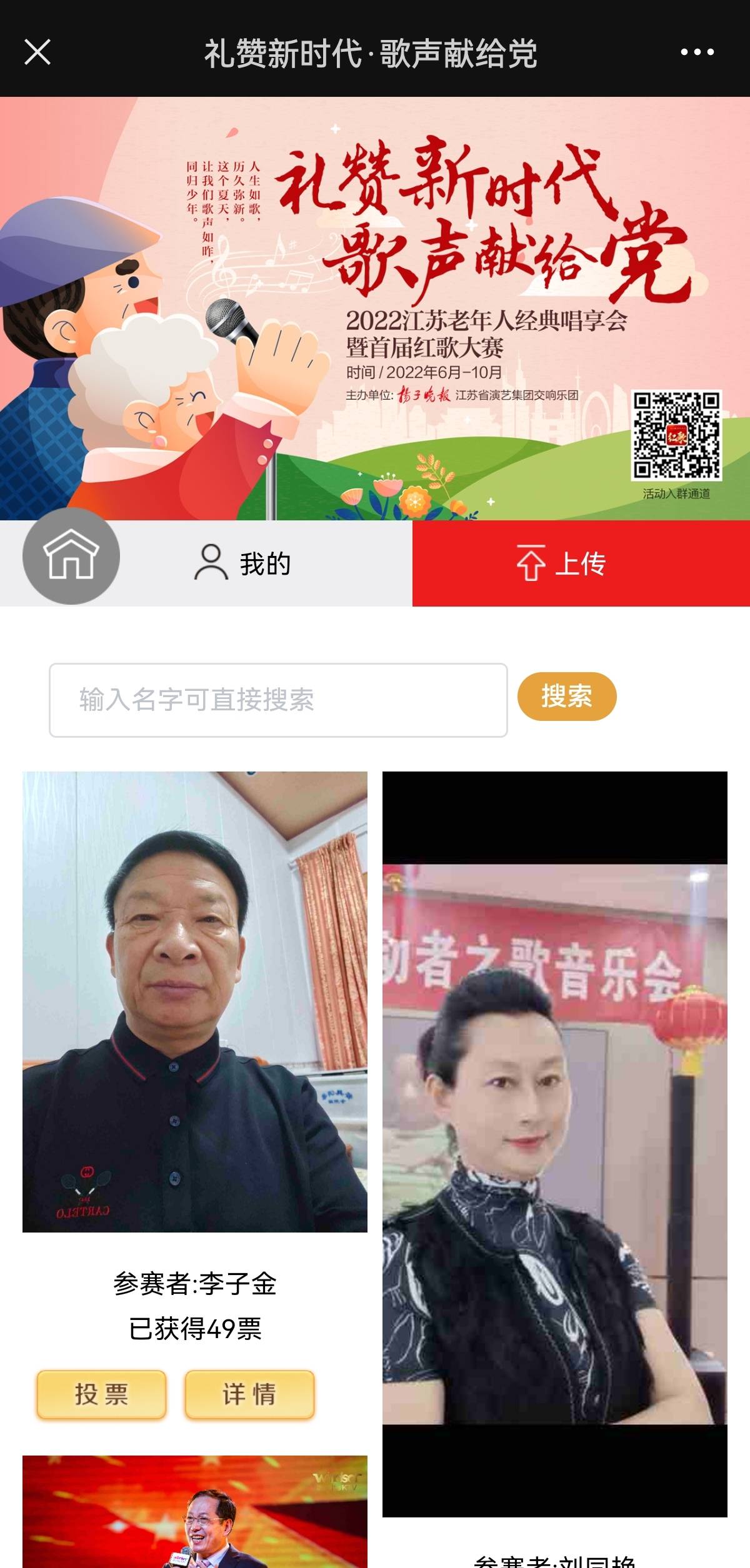
Task: Go to the home page icon
Action: [71, 556]
